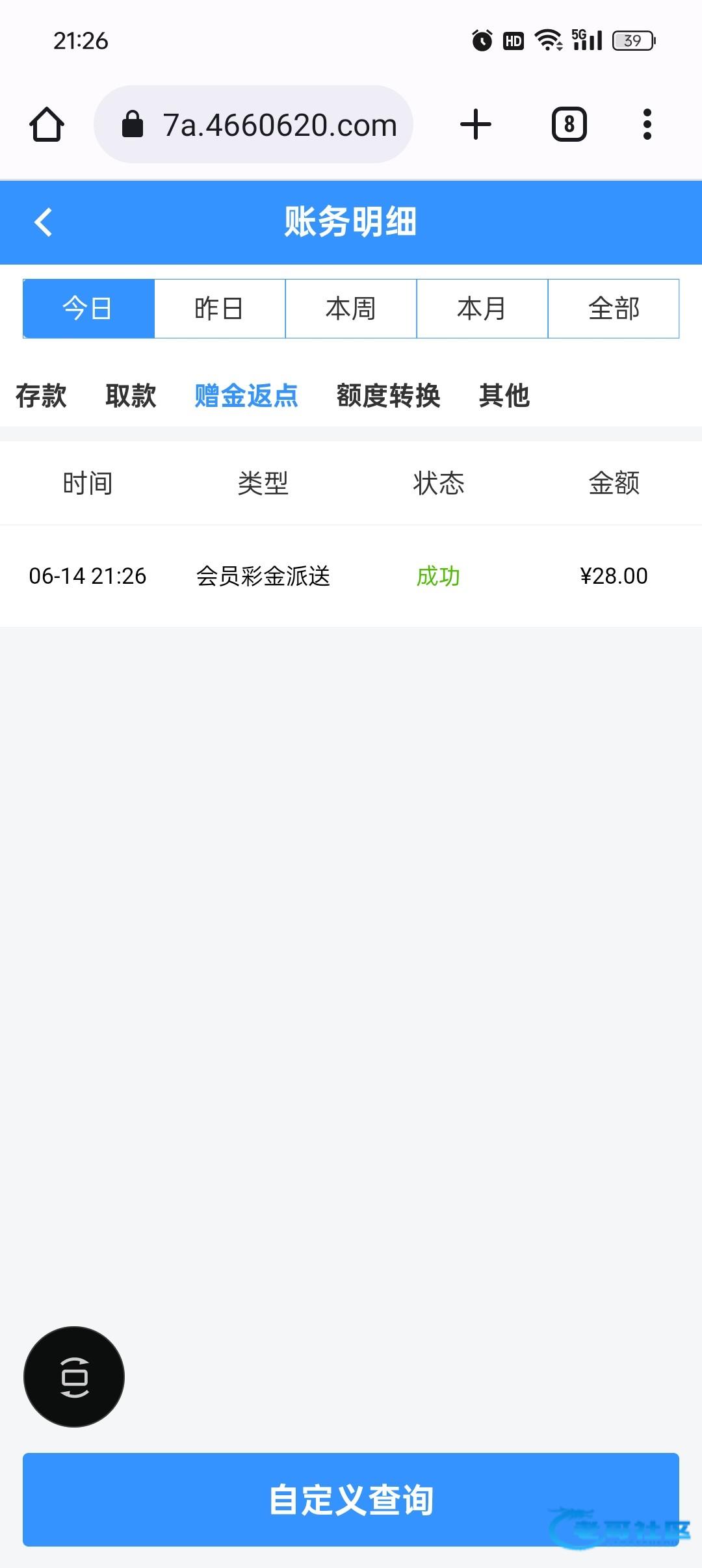702x1568 pixels.
Task: Switch to 额度转换 category
Action: tap(388, 395)
